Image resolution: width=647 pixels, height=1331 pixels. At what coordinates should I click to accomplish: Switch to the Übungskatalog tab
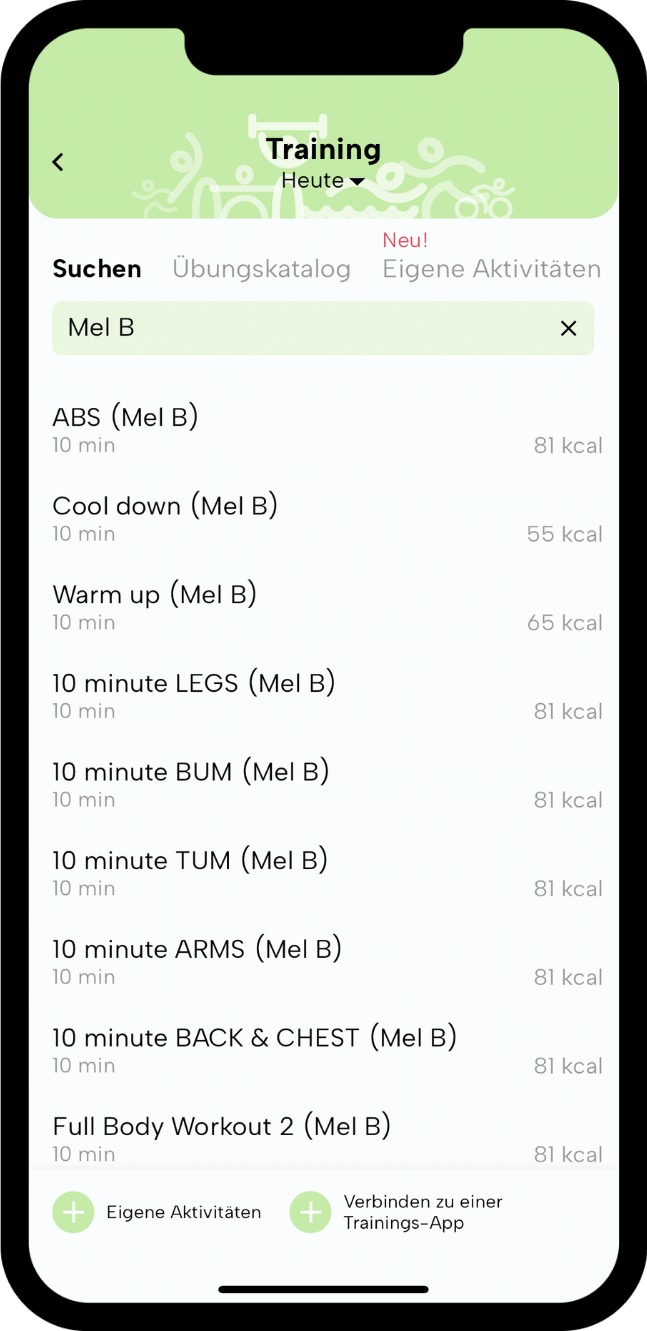pos(261,269)
